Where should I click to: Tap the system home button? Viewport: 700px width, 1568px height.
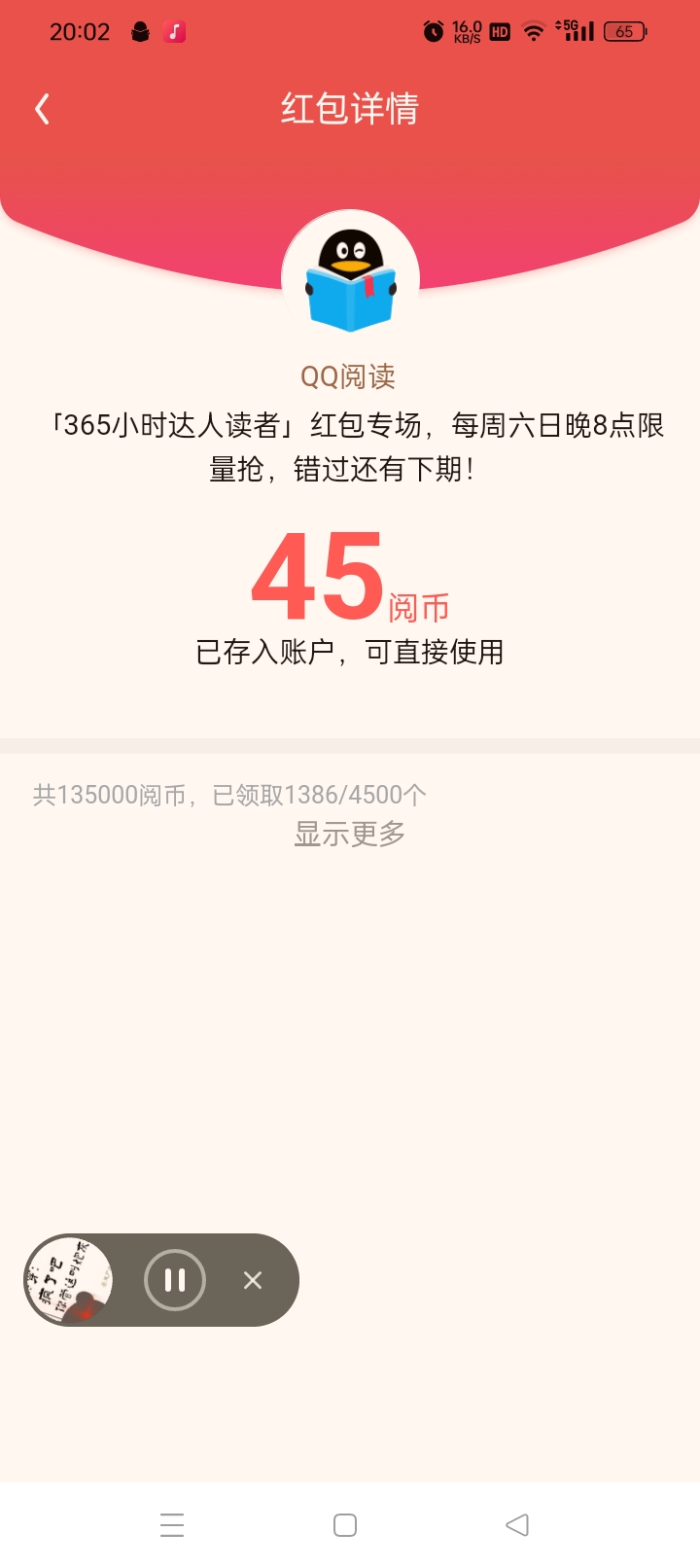click(345, 1524)
